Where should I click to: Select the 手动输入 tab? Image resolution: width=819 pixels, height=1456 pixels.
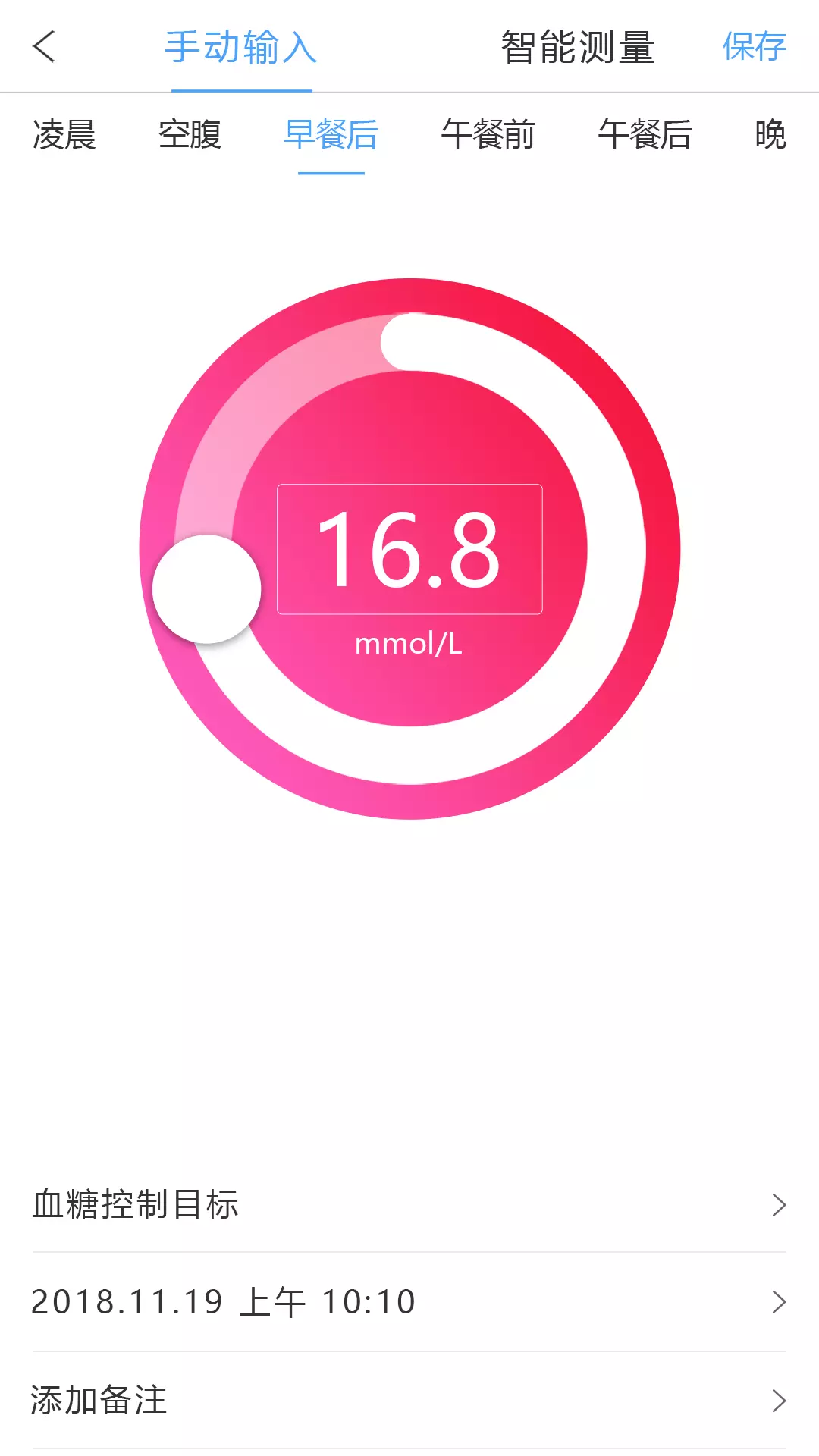(x=241, y=47)
